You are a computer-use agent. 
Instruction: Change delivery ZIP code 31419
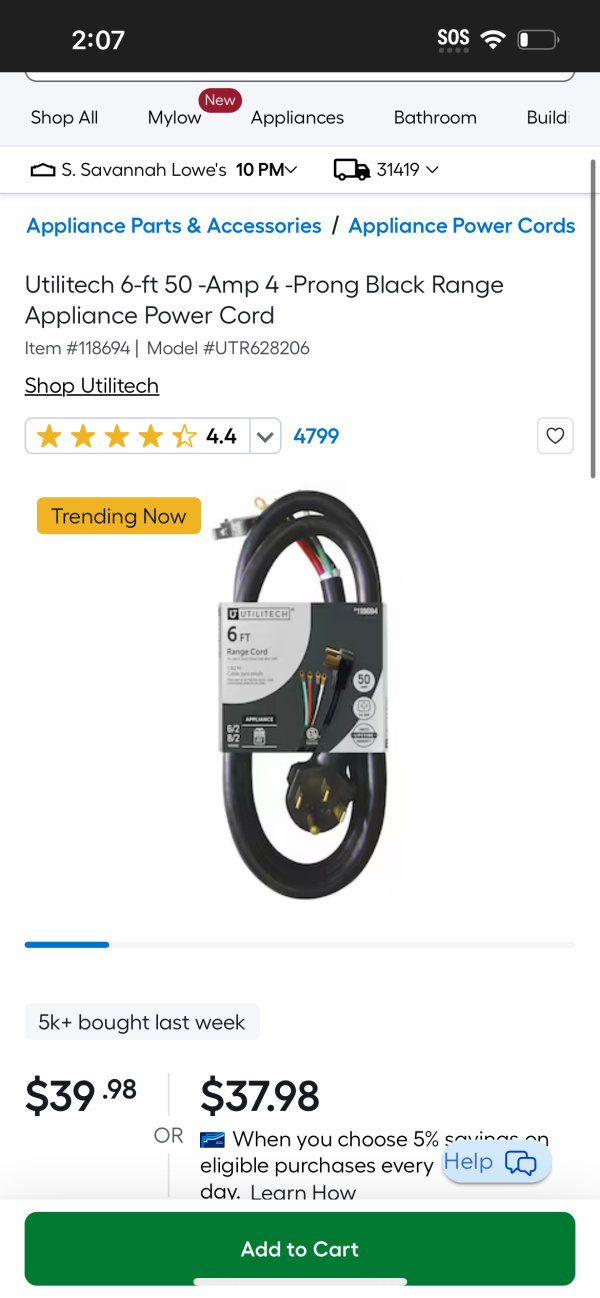(387, 170)
